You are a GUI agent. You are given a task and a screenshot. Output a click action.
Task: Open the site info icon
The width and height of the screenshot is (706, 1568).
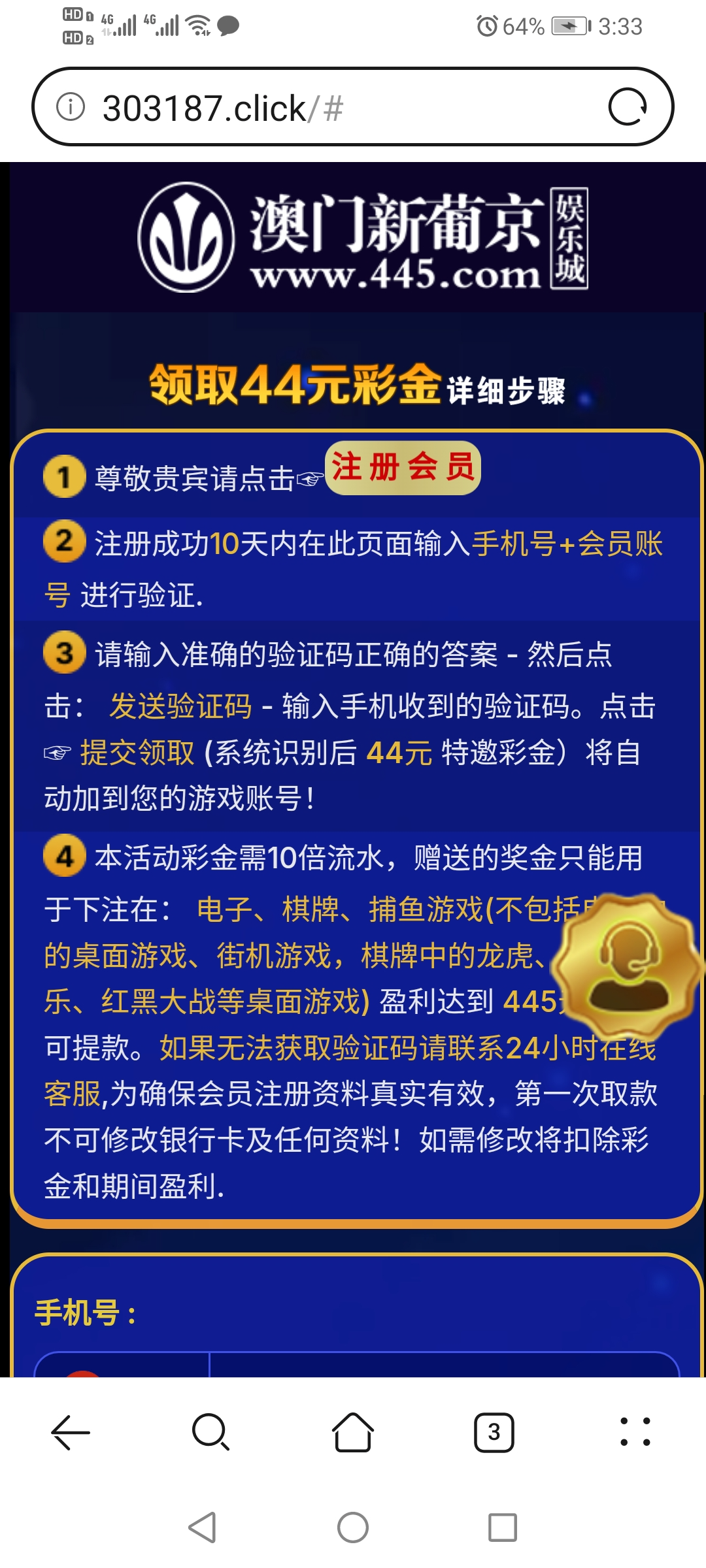71,107
